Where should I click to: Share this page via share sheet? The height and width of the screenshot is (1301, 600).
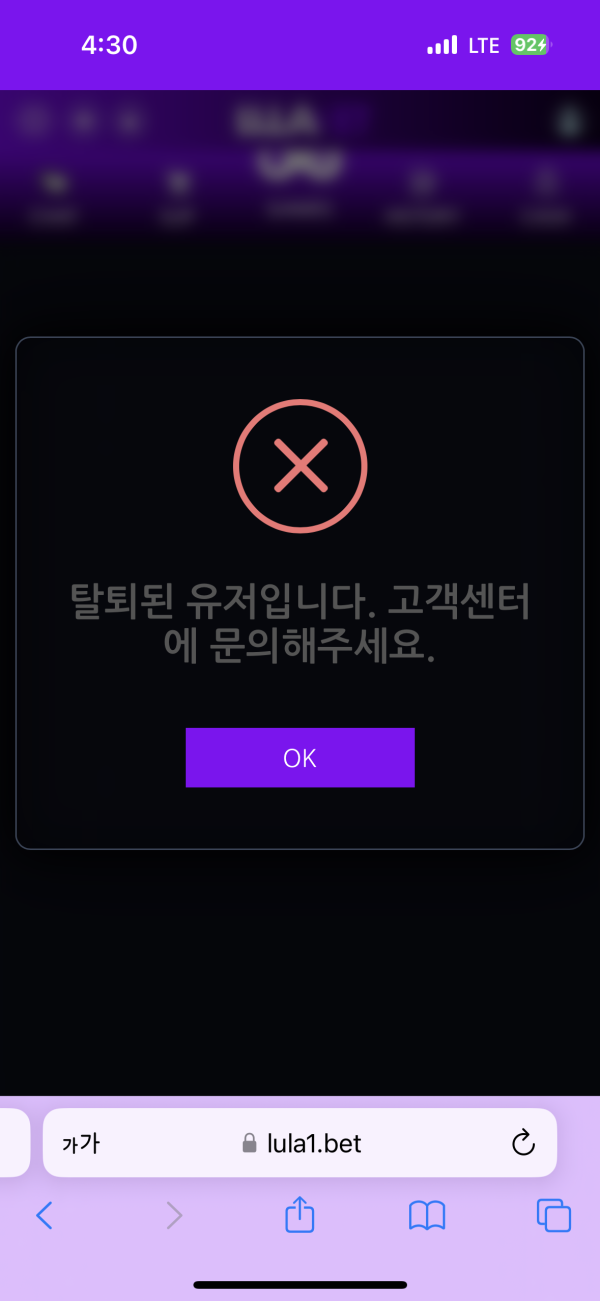tap(300, 1215)
